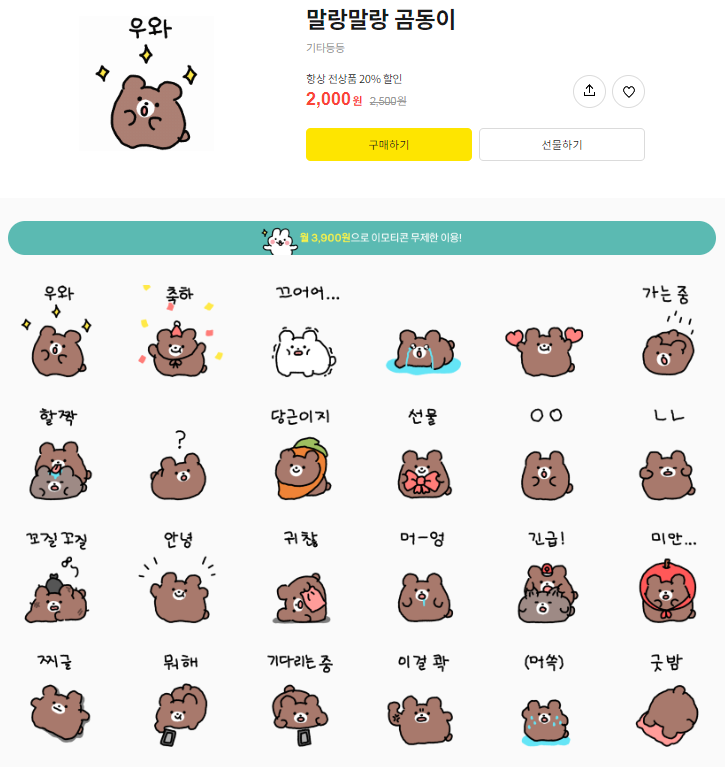Share this emoticon pack
This screenshot has height=767, width=725.
pos(589,91)
